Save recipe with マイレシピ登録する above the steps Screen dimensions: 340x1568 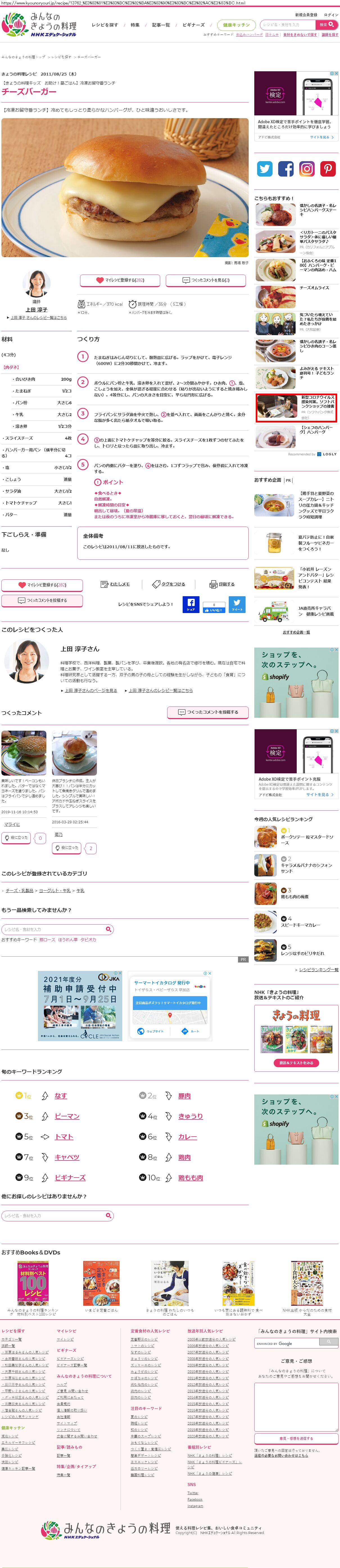pyautogui.click(x=120, y=280)
